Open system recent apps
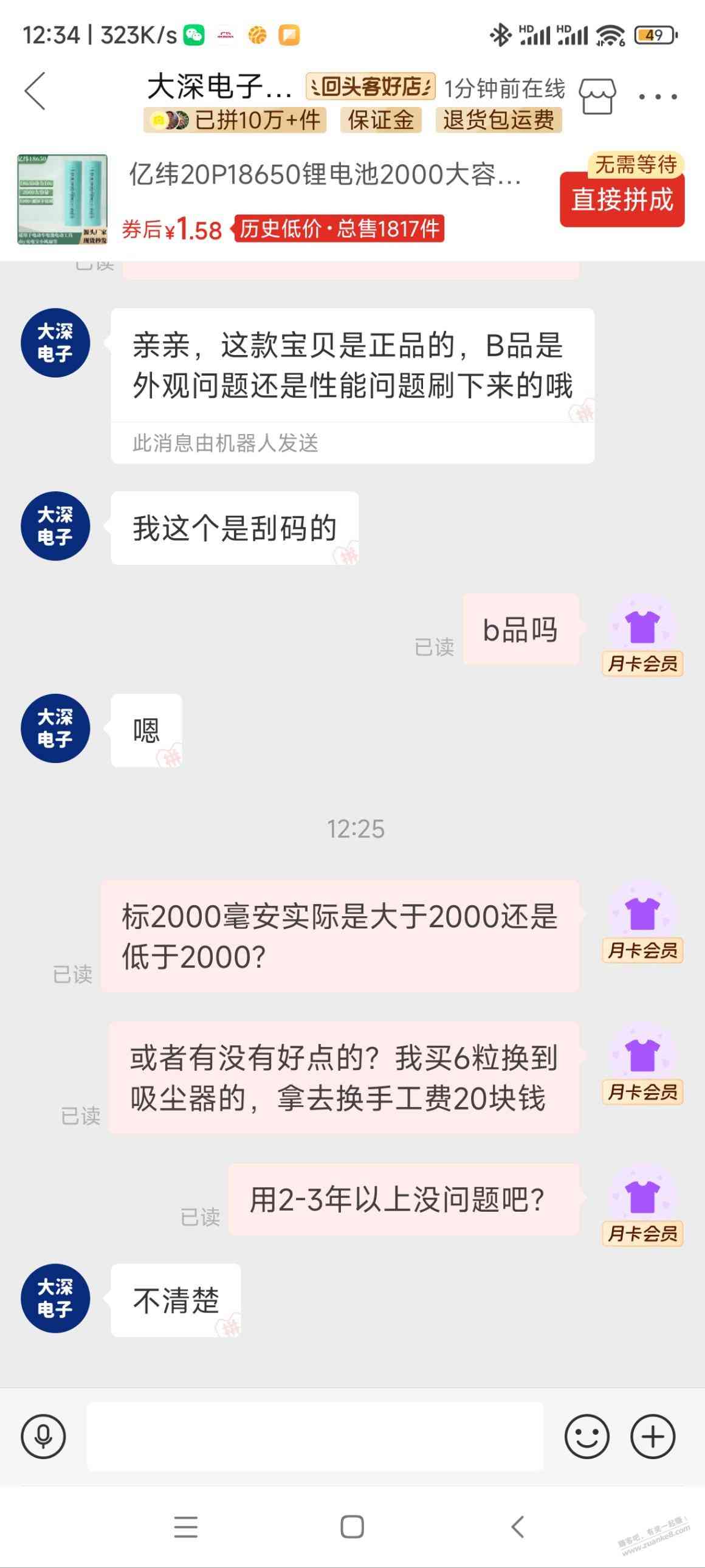 186,1527
